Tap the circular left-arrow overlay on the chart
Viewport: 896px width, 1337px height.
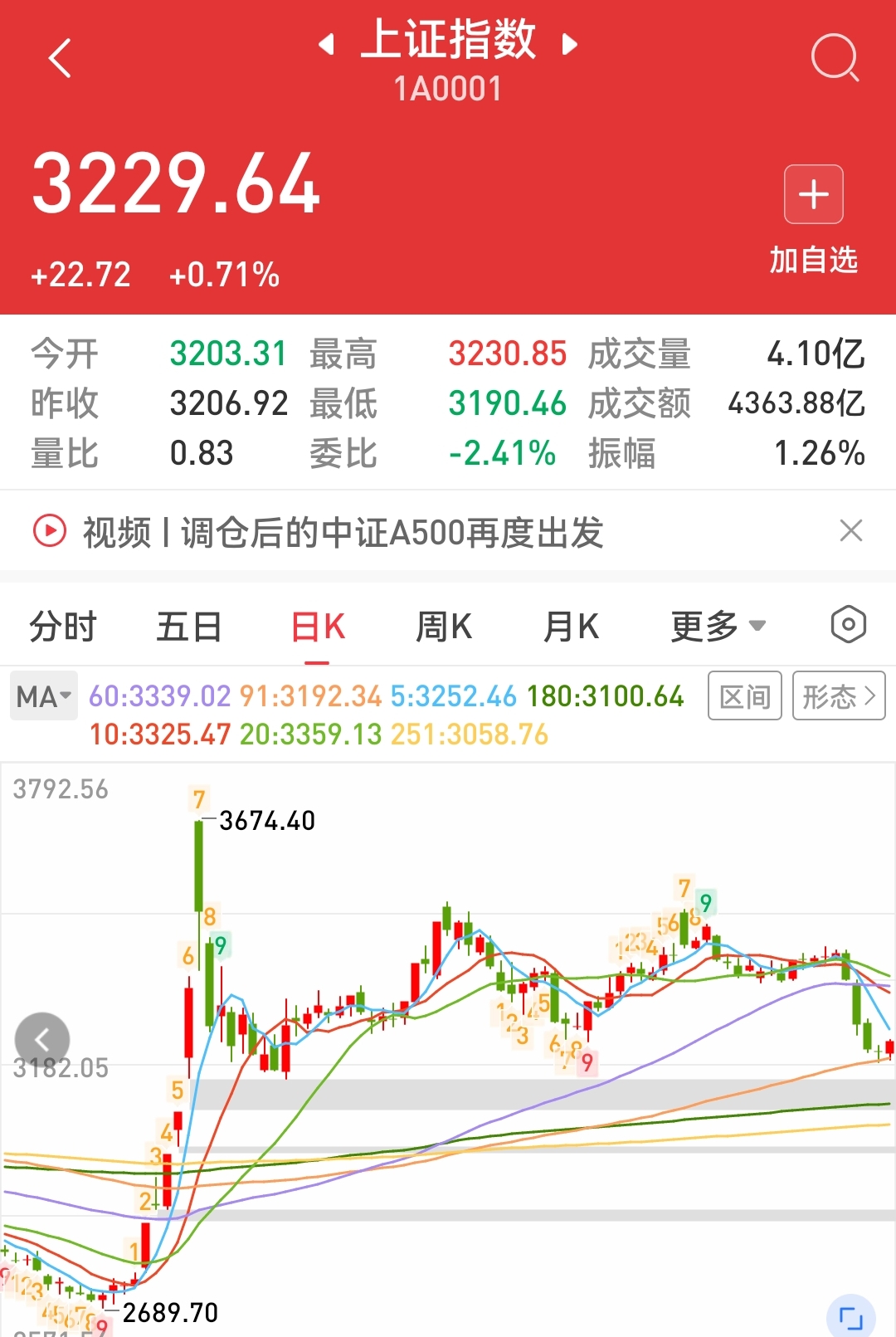[x=42, y=1039]
